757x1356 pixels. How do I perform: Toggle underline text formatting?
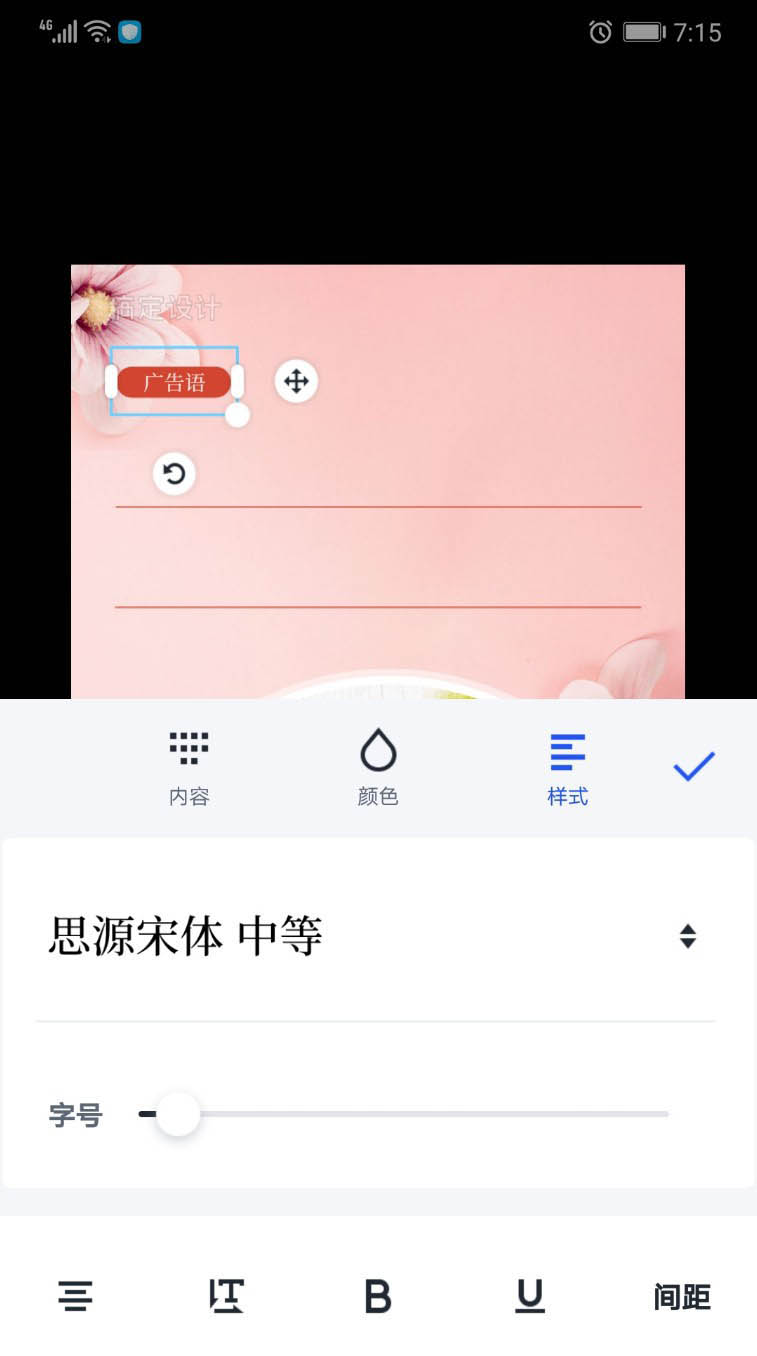(530, 1296)
